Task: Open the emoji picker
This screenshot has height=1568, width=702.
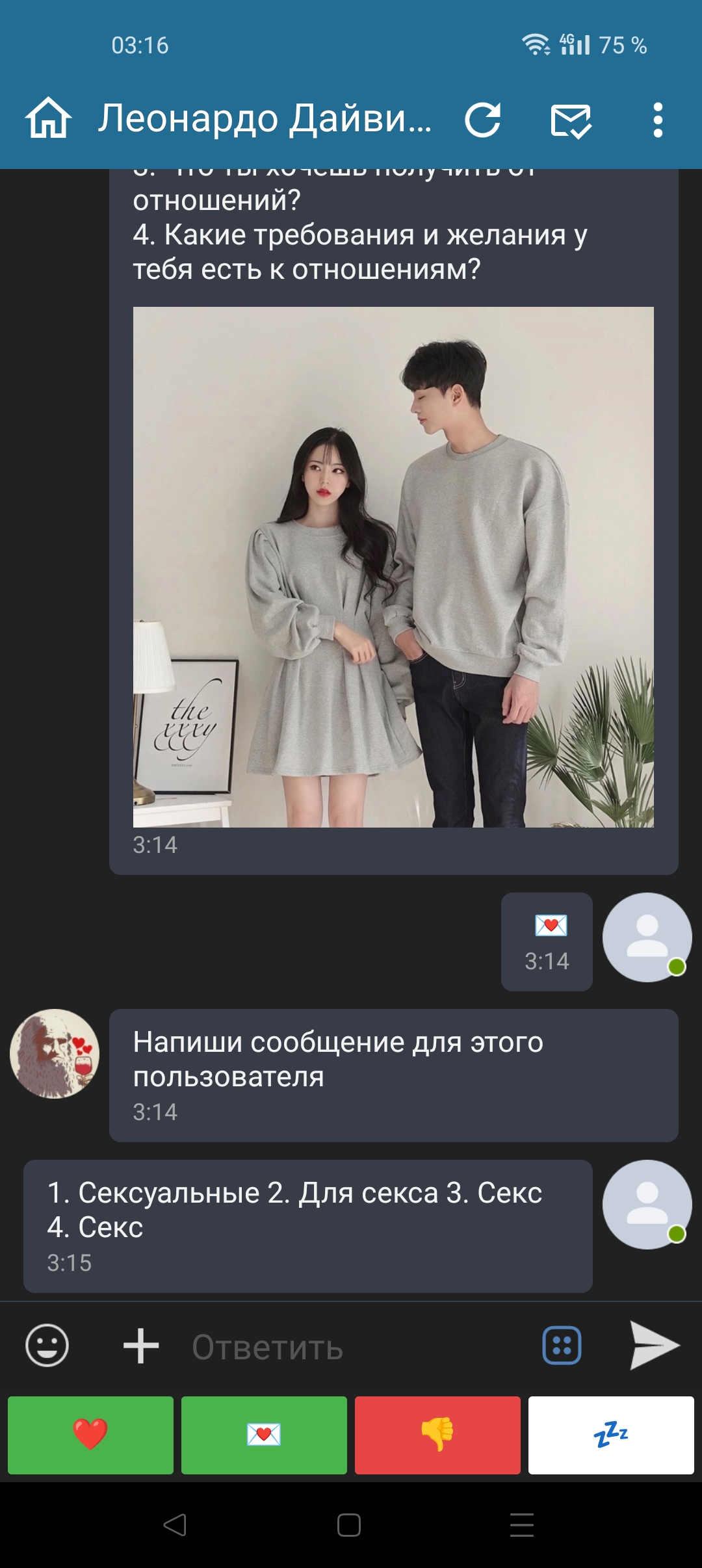Action: [47, 1346]
